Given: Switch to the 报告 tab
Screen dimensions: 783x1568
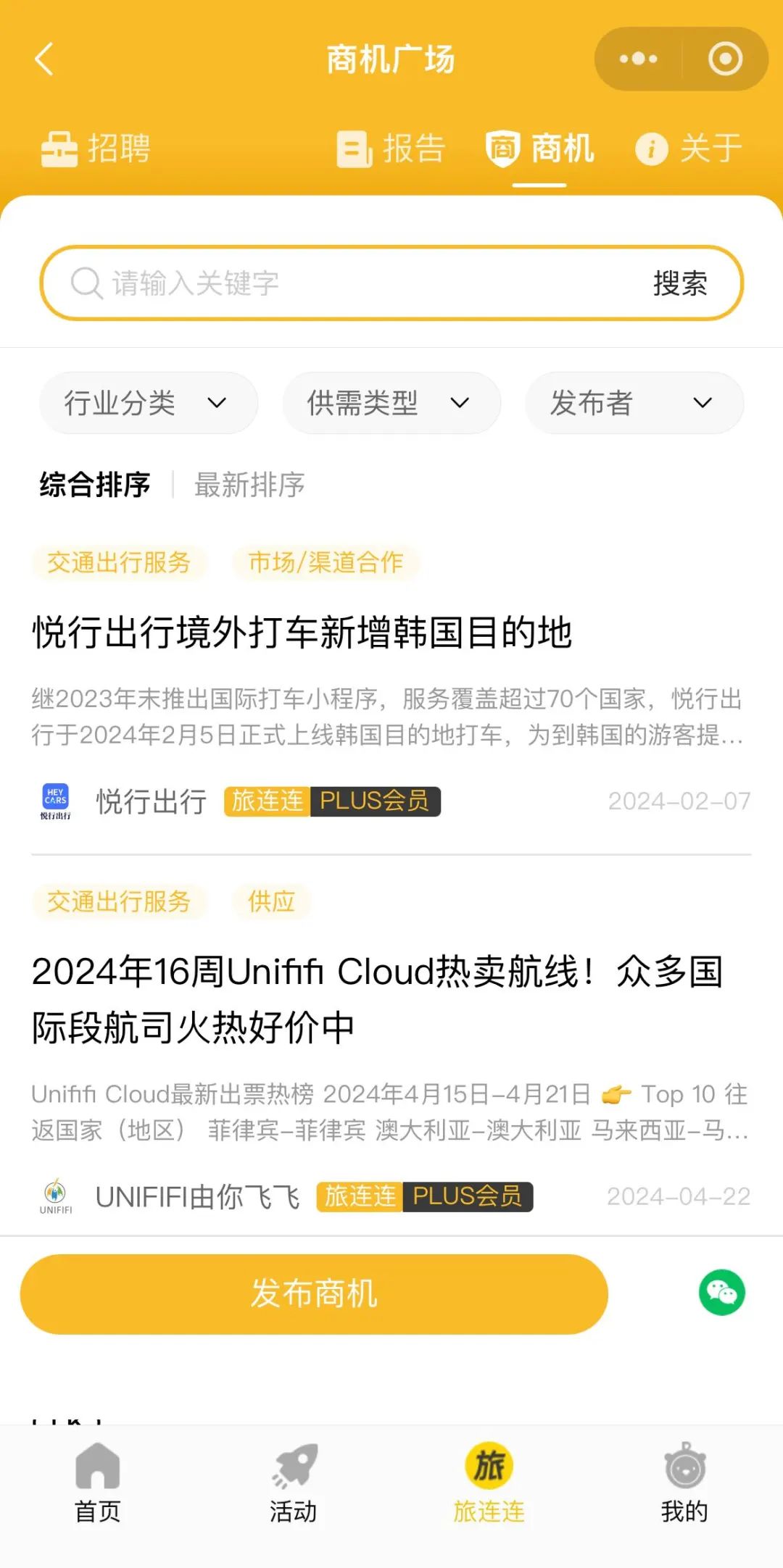Looking at the screenshot, I should 391,149.
